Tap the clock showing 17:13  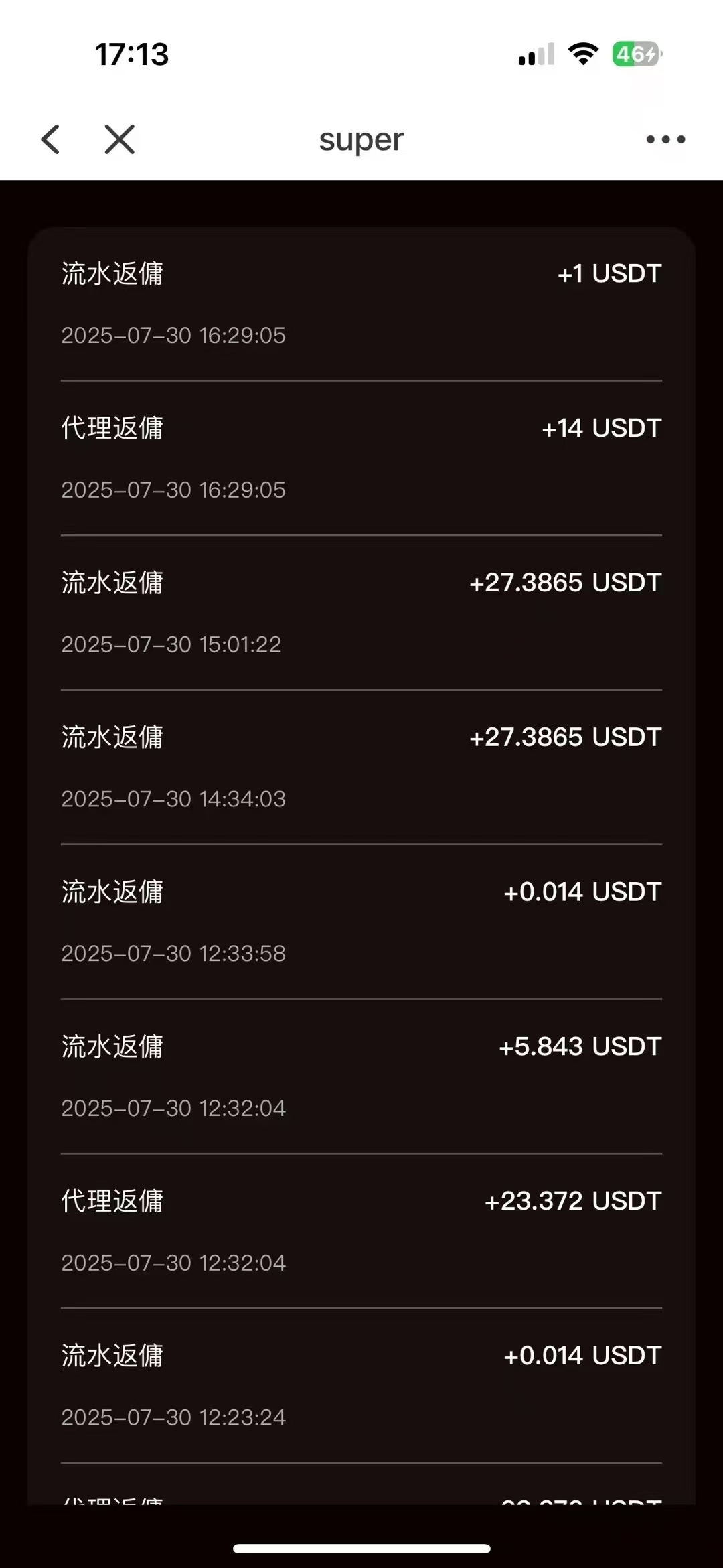(x=129, y=55)
